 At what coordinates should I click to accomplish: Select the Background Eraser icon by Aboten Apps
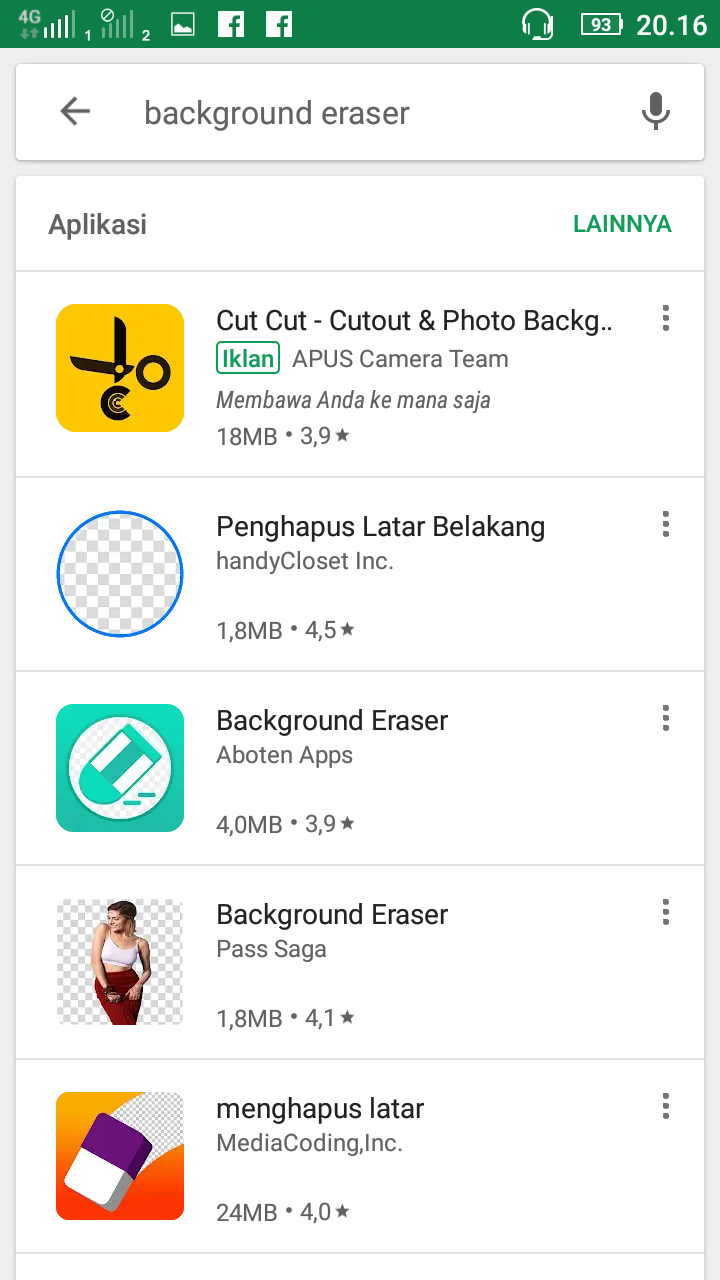[120, 768]
